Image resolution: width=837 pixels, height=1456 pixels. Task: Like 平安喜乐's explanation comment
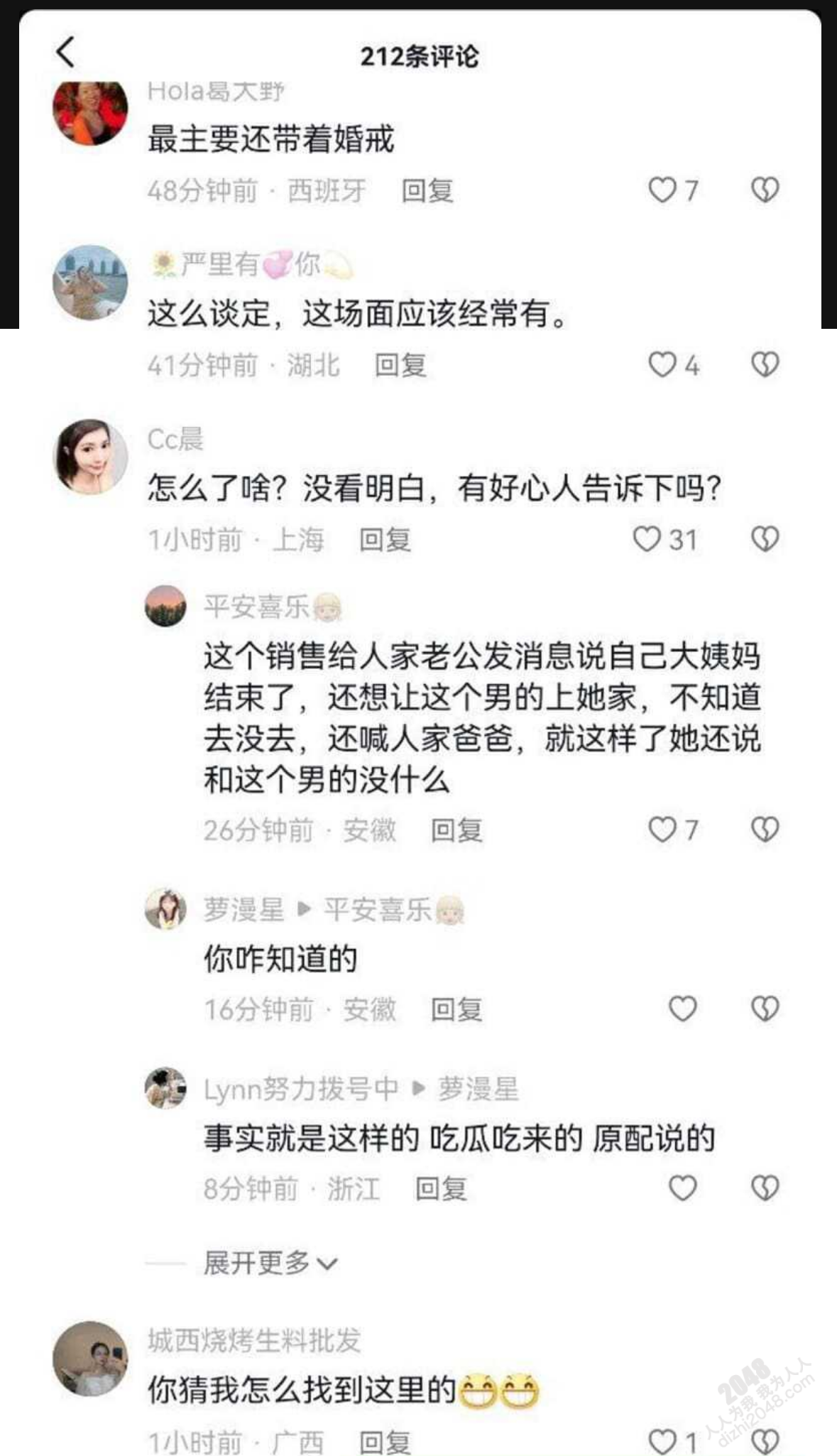pos(662,829)
